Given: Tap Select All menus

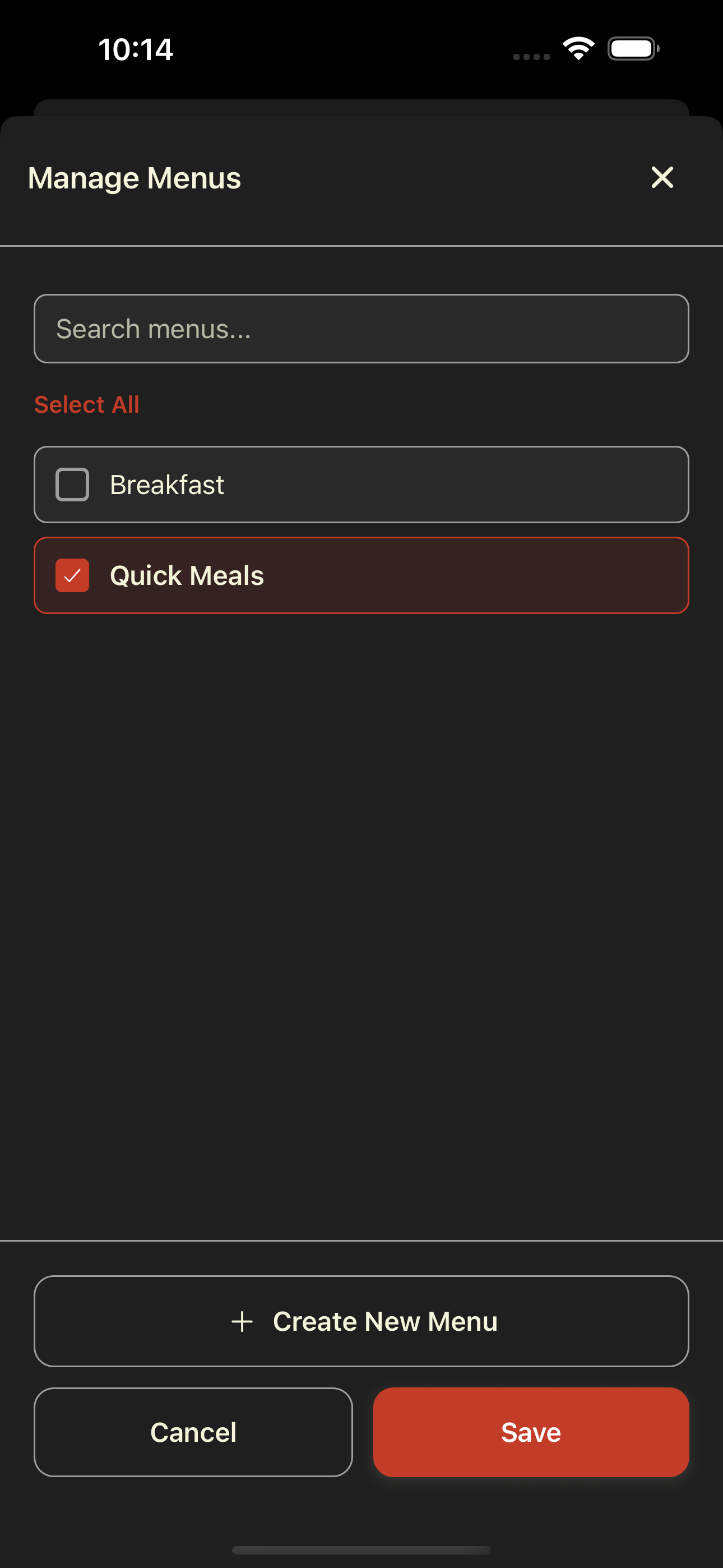Looking at the screenshot, I should click(87, 405).
